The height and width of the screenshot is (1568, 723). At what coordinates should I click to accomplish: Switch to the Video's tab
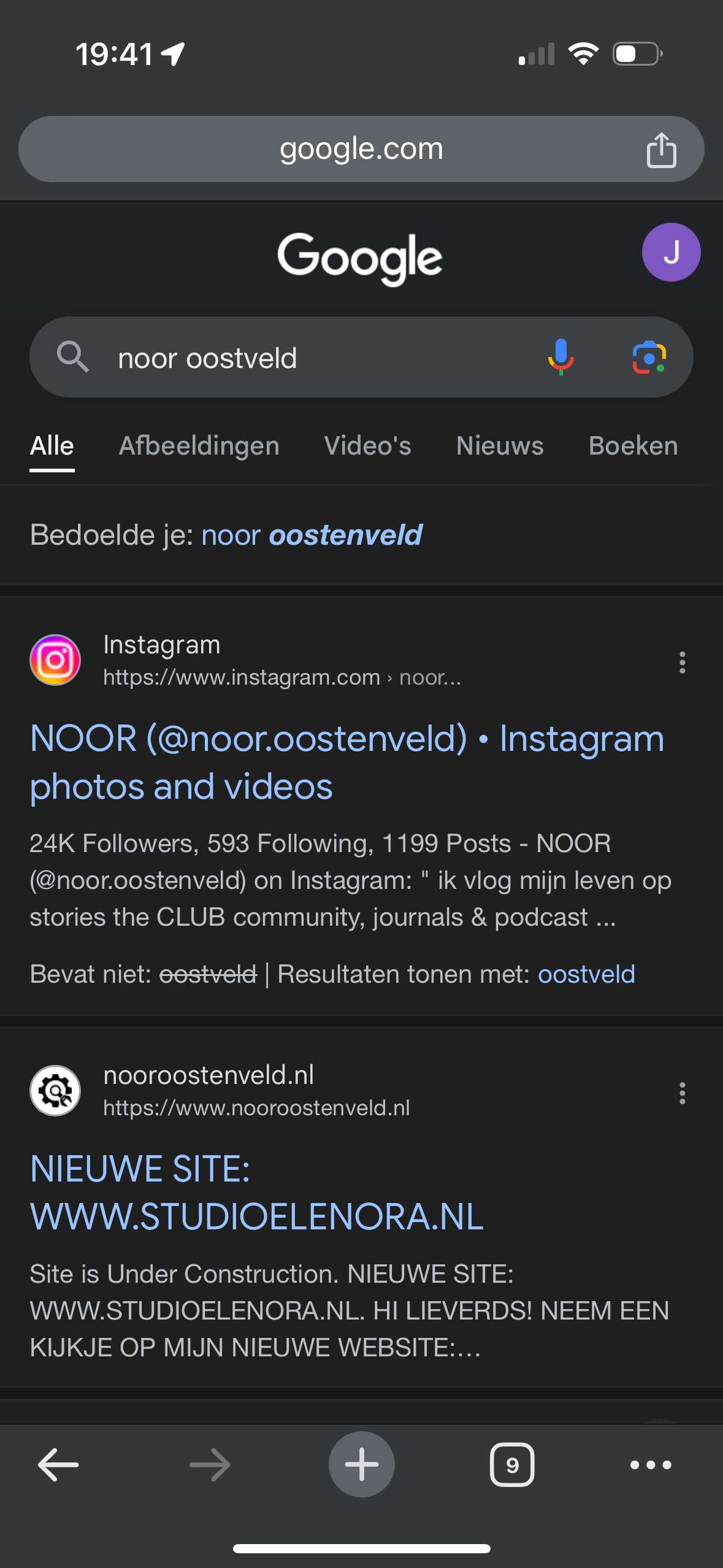[x=367, y=446]
